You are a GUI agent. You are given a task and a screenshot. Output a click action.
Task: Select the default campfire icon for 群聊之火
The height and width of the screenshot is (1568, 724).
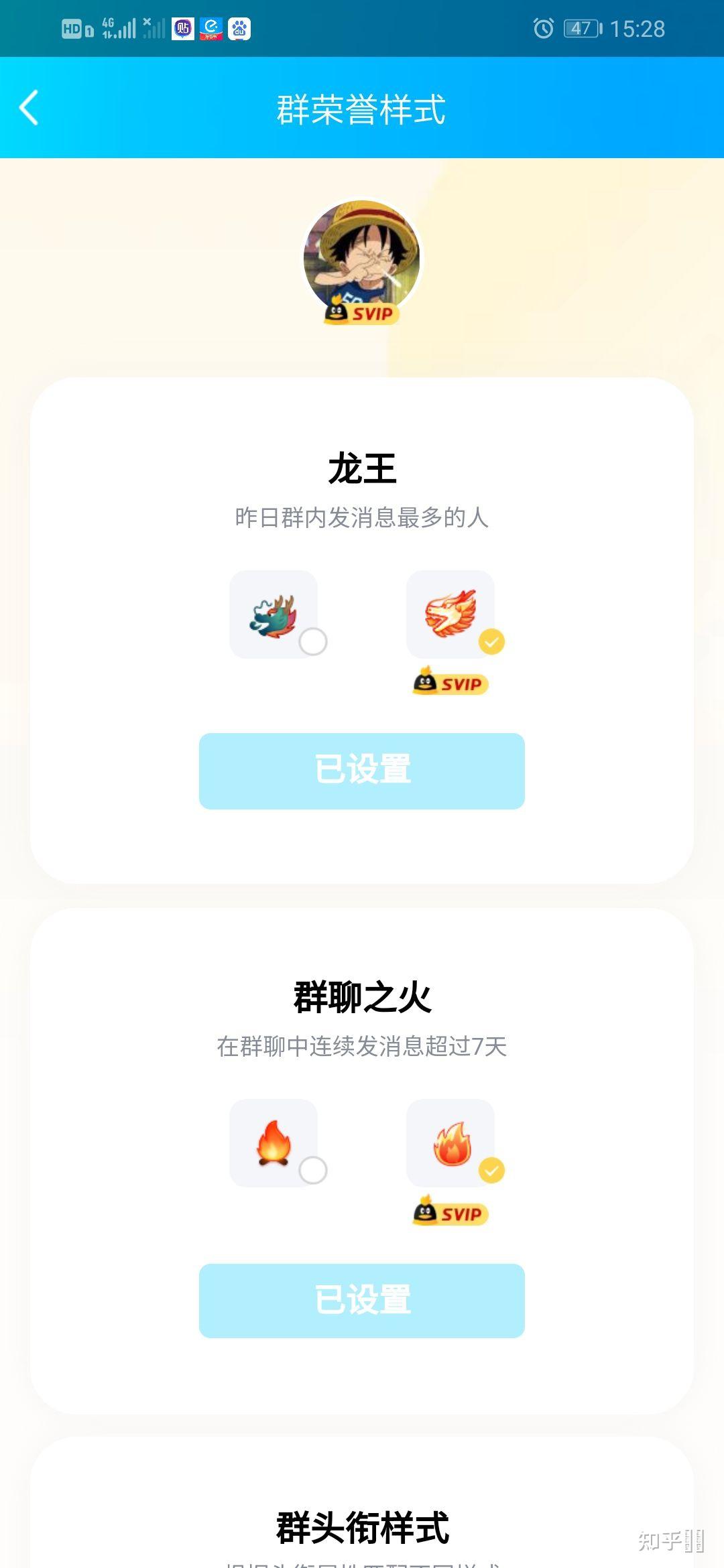pos(274,1143)
